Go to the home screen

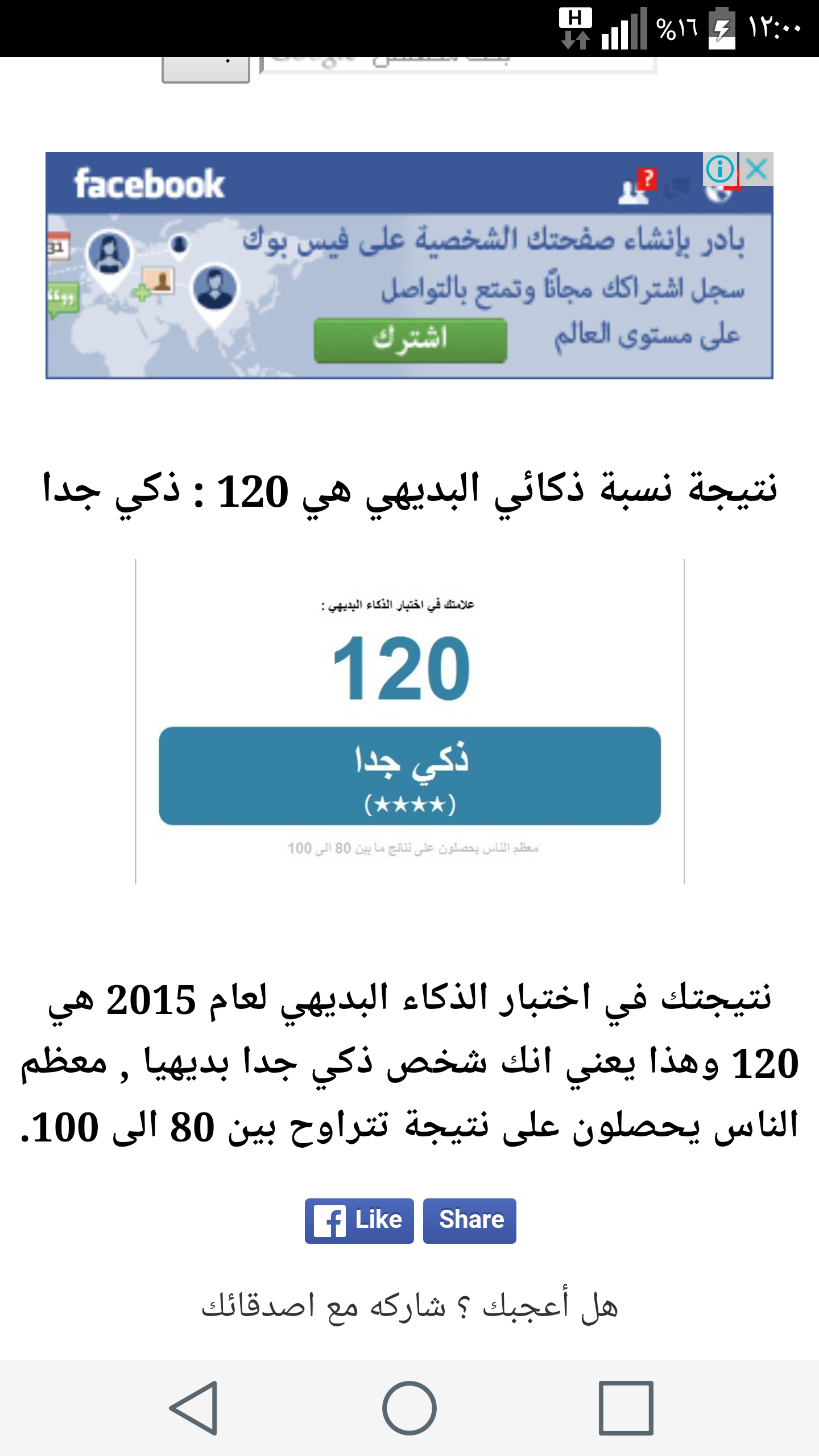point(409,1408)
